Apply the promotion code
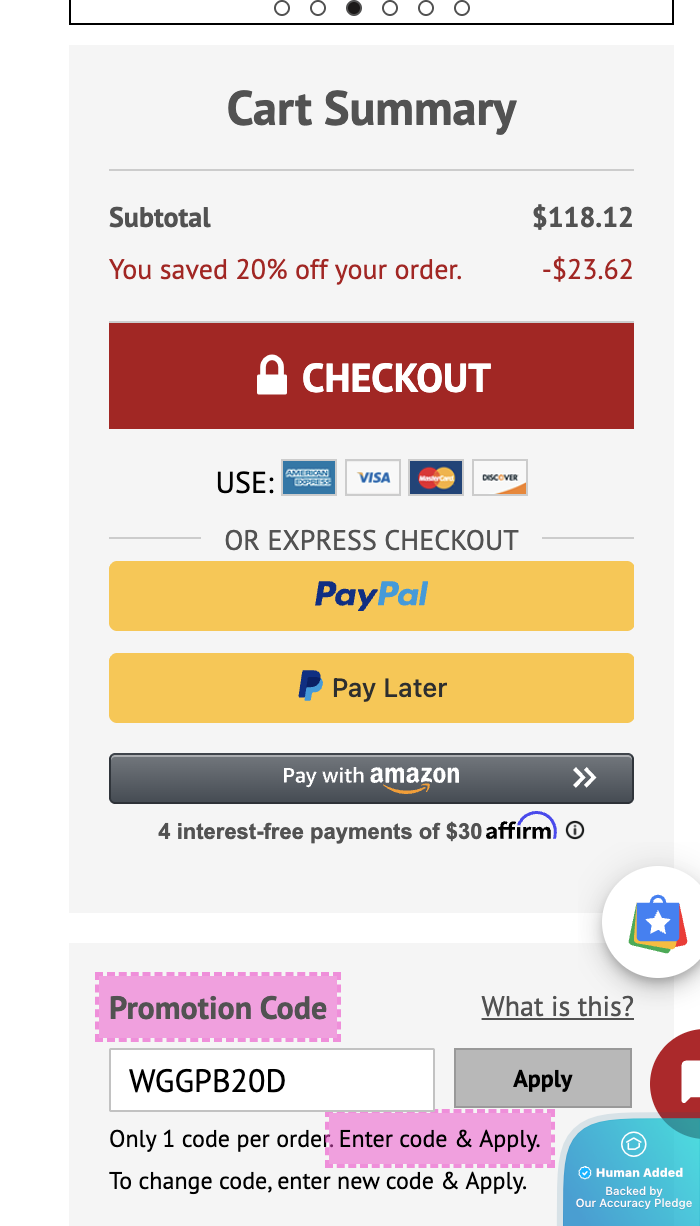The width and height of the screenshot is (700, 1226). (x=542, y=1079)
